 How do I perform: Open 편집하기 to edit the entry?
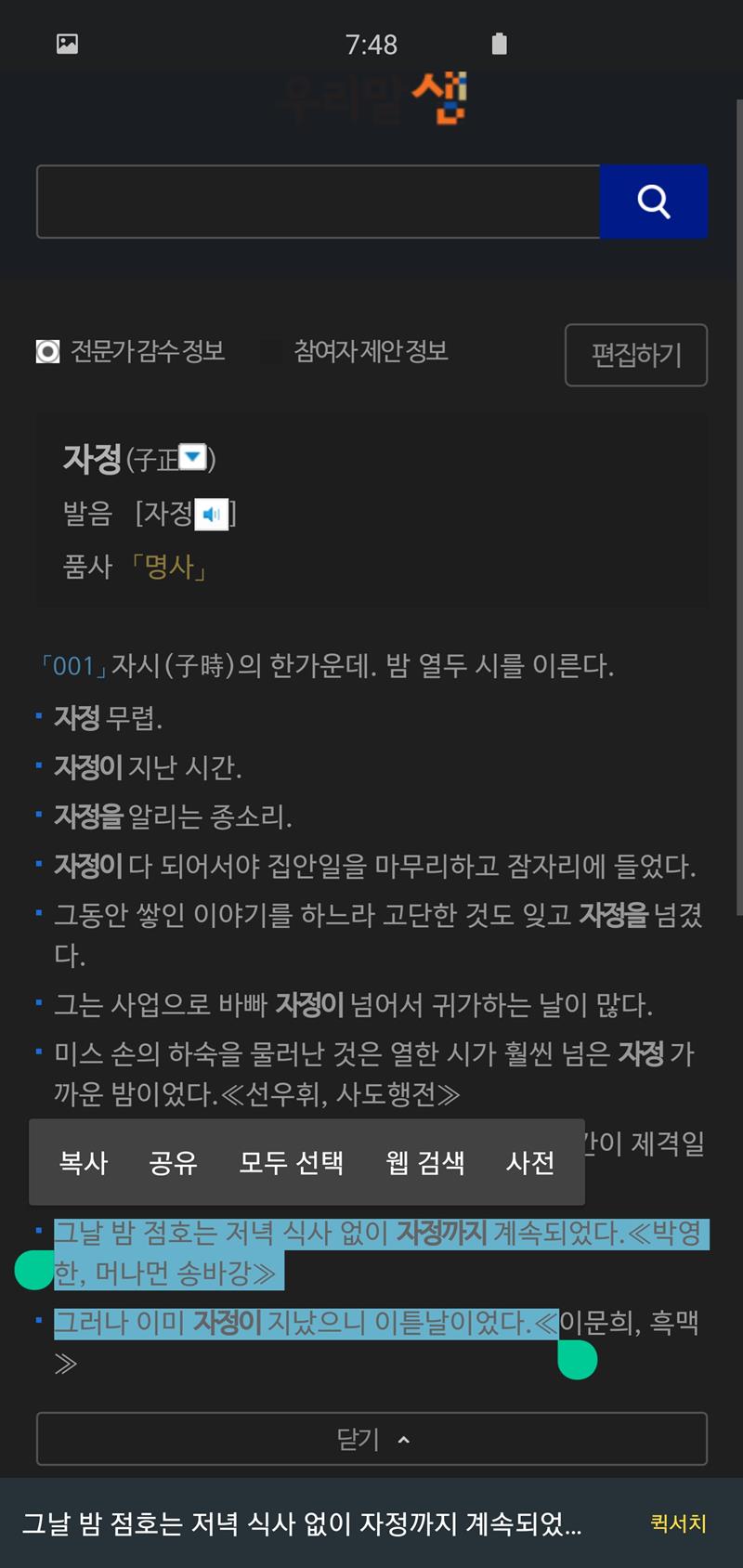click(636, 355)
